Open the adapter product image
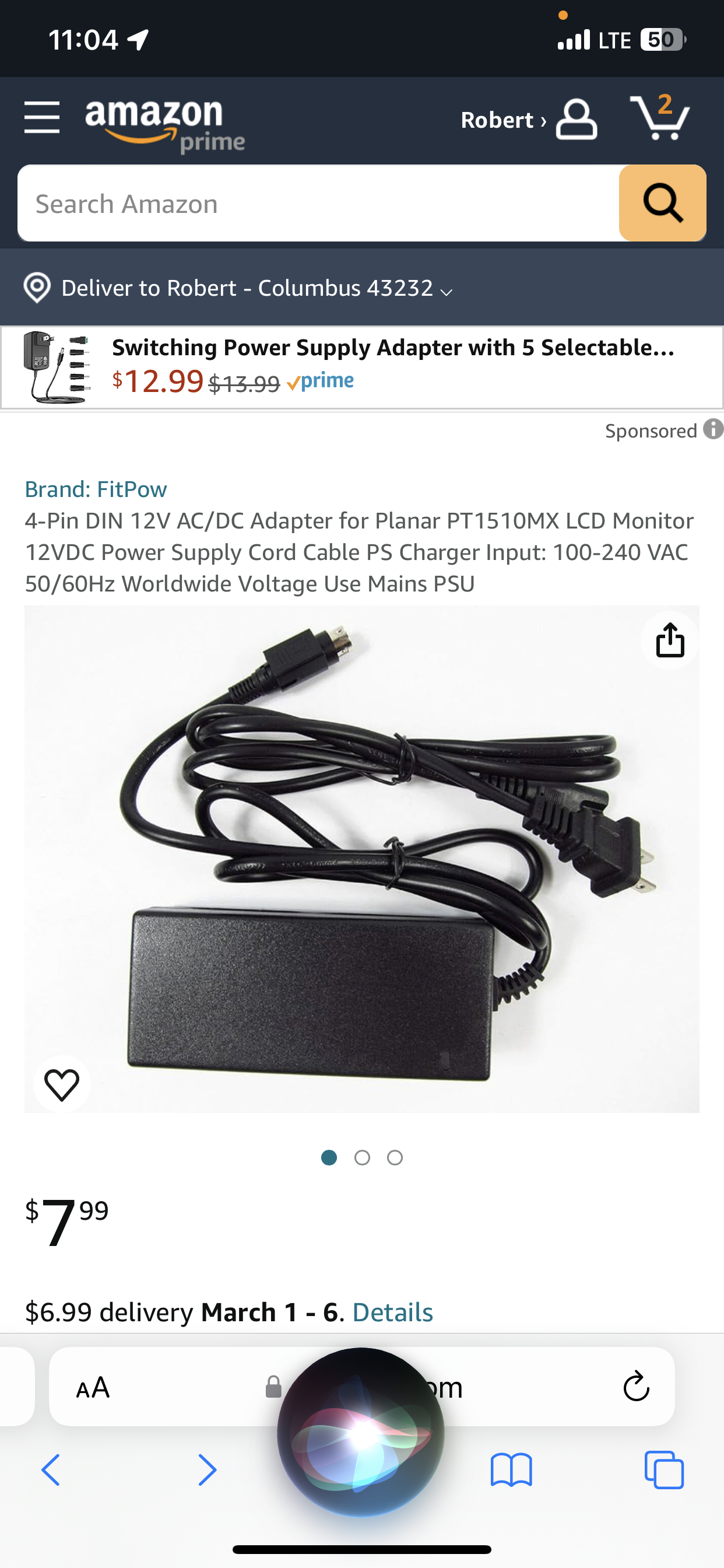724x1568 pixels. [362, 859]
